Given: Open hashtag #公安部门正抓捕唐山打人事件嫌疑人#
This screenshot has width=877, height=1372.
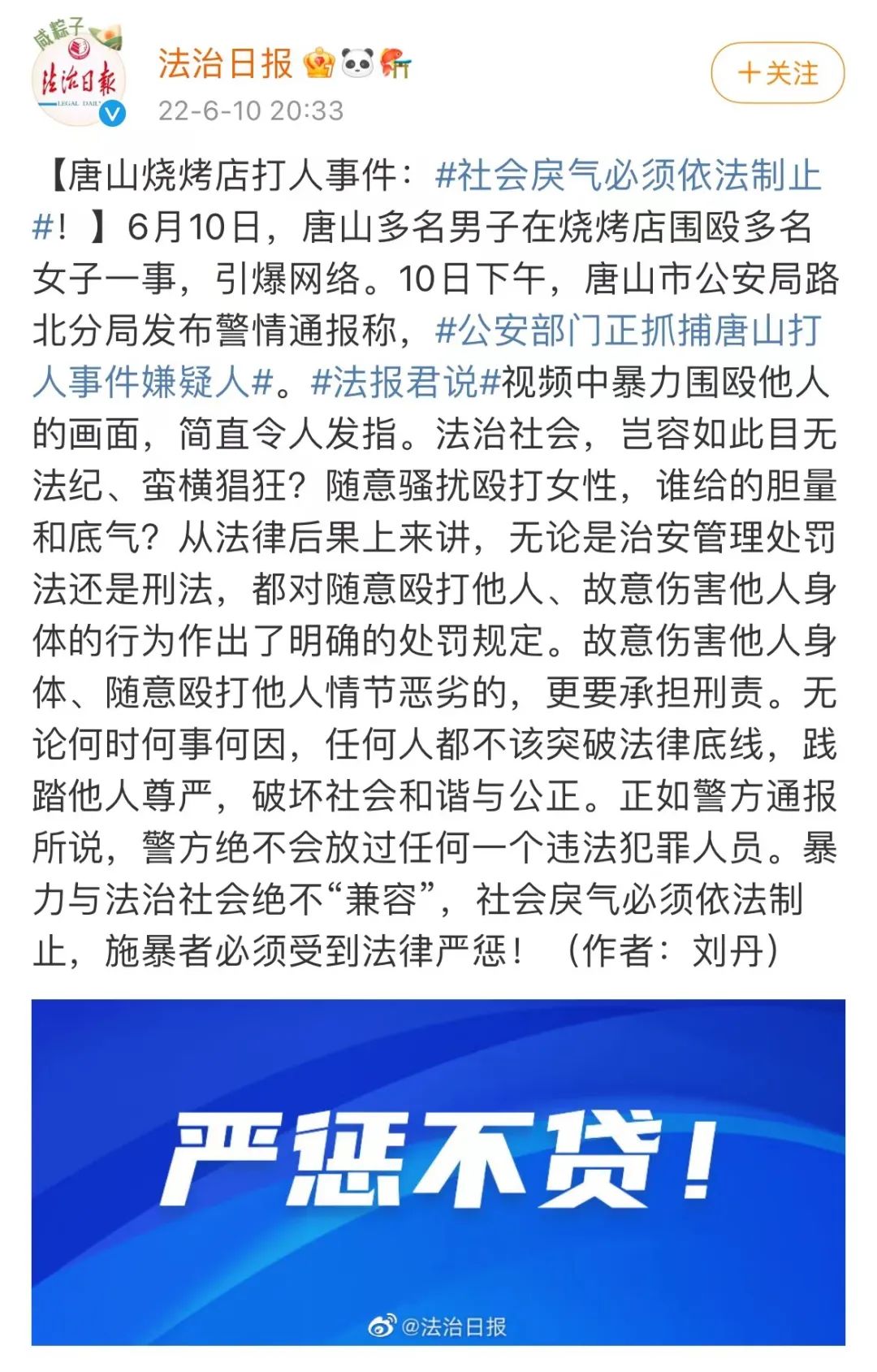Looking at the screenshot, I should click(628, 330).
